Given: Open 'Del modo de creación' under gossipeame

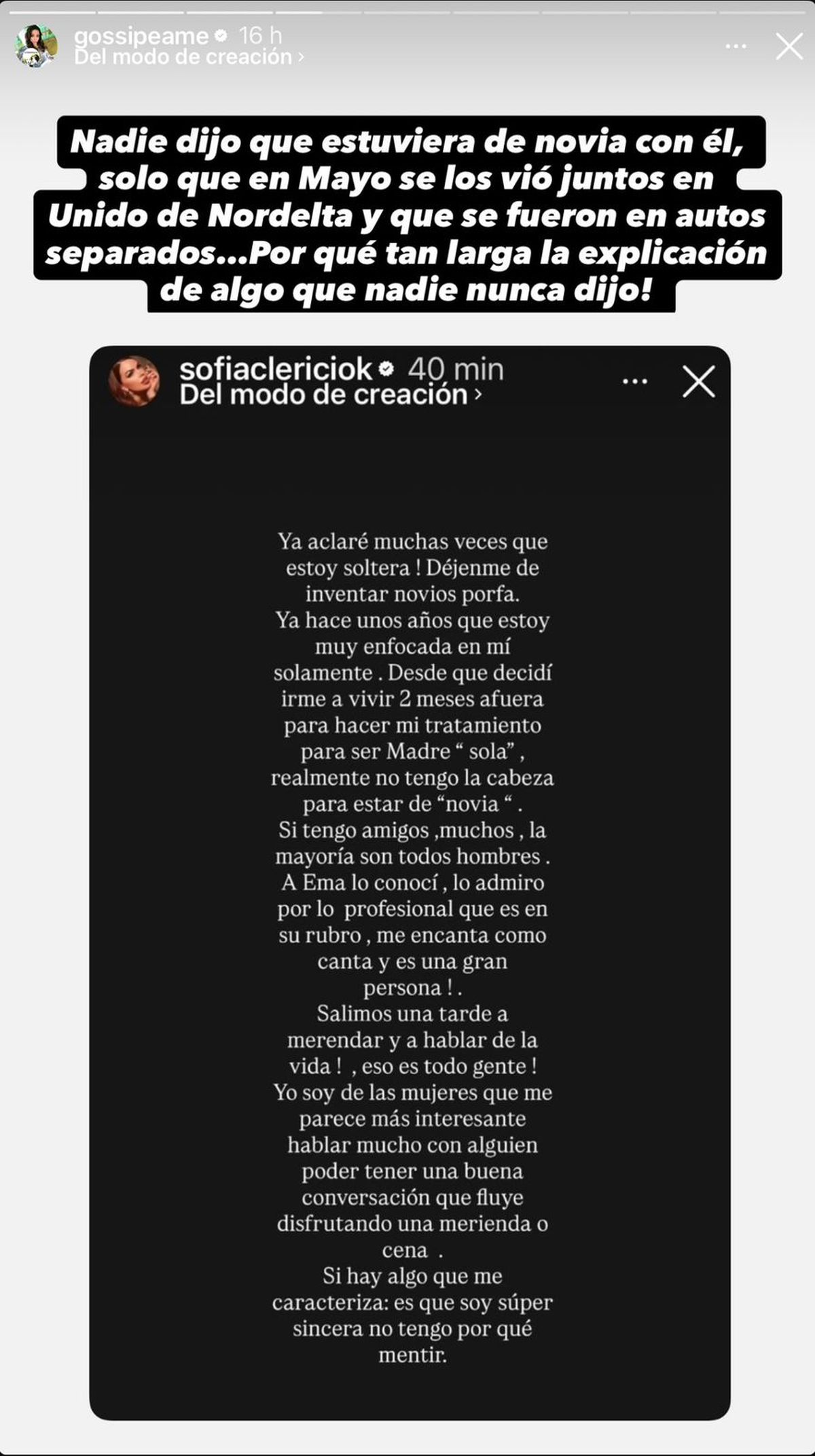Looking at the screenshot, I should coord(189,57).
